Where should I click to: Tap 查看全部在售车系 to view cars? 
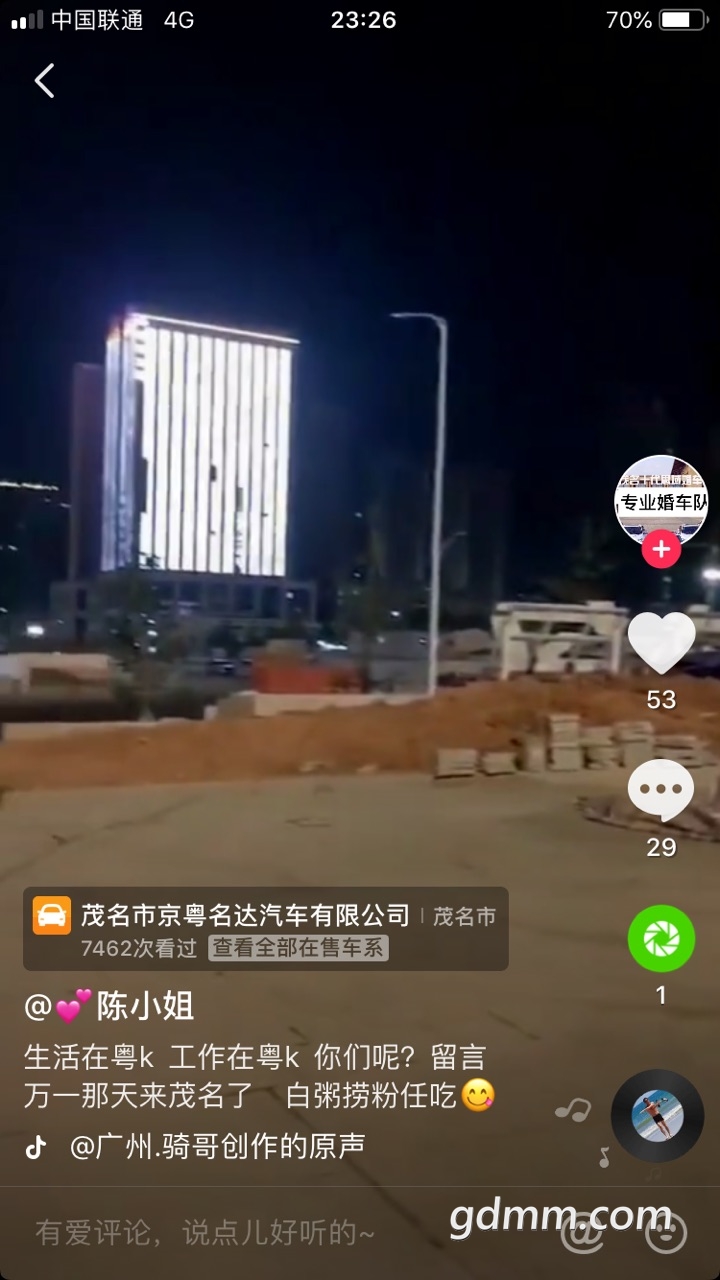tap(298, 948)
